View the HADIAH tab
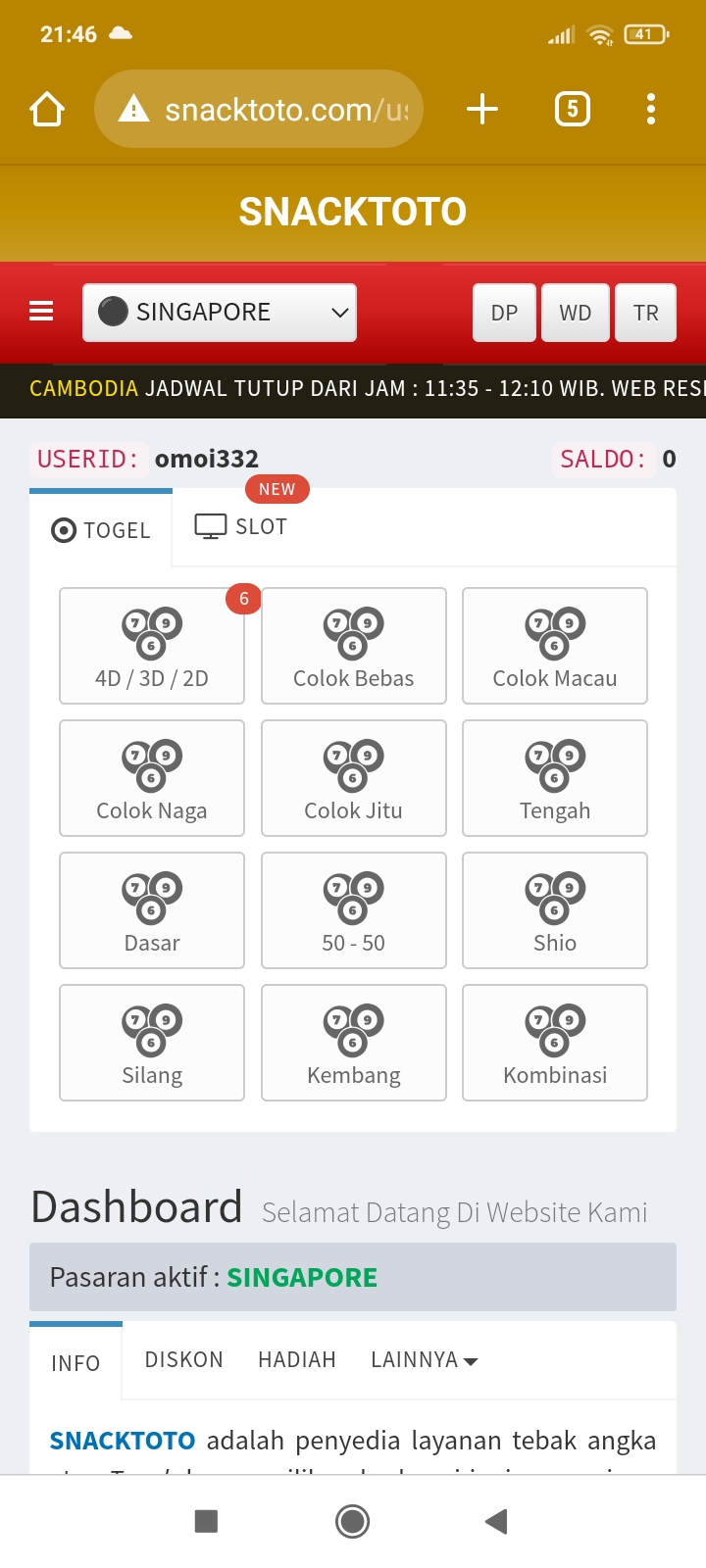 point(297,1360)
